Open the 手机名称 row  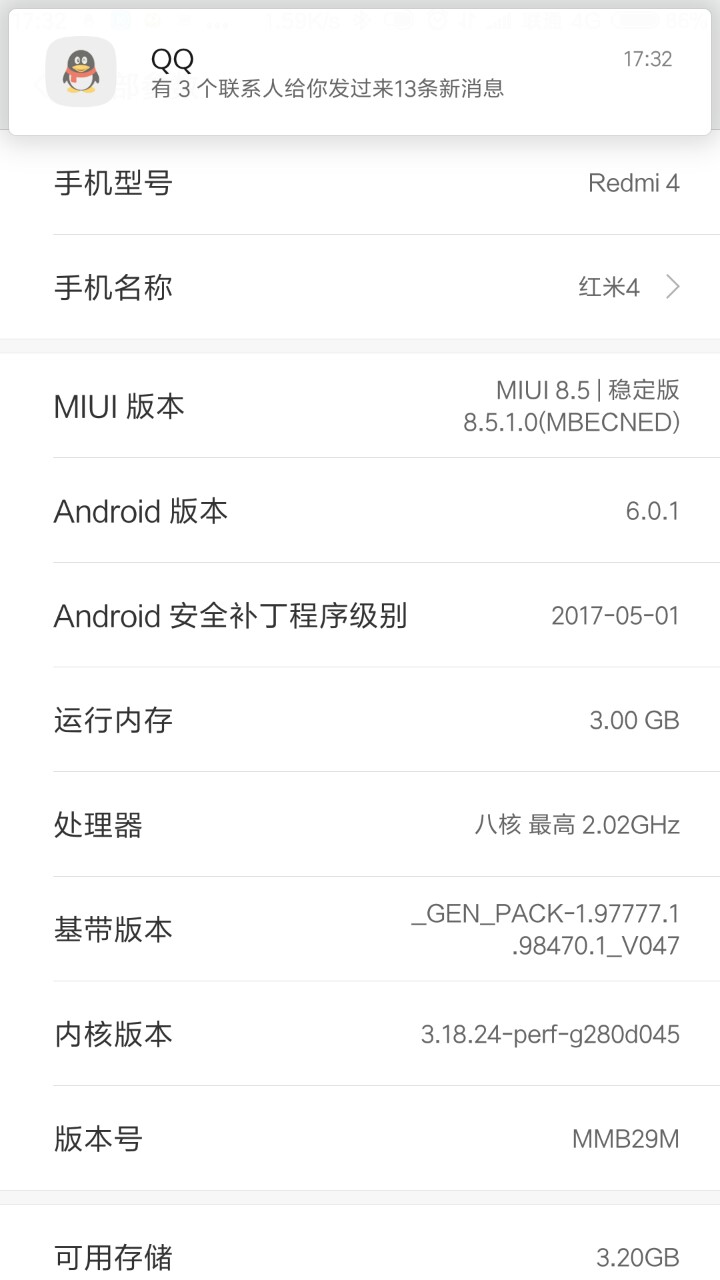click(360, 288)
